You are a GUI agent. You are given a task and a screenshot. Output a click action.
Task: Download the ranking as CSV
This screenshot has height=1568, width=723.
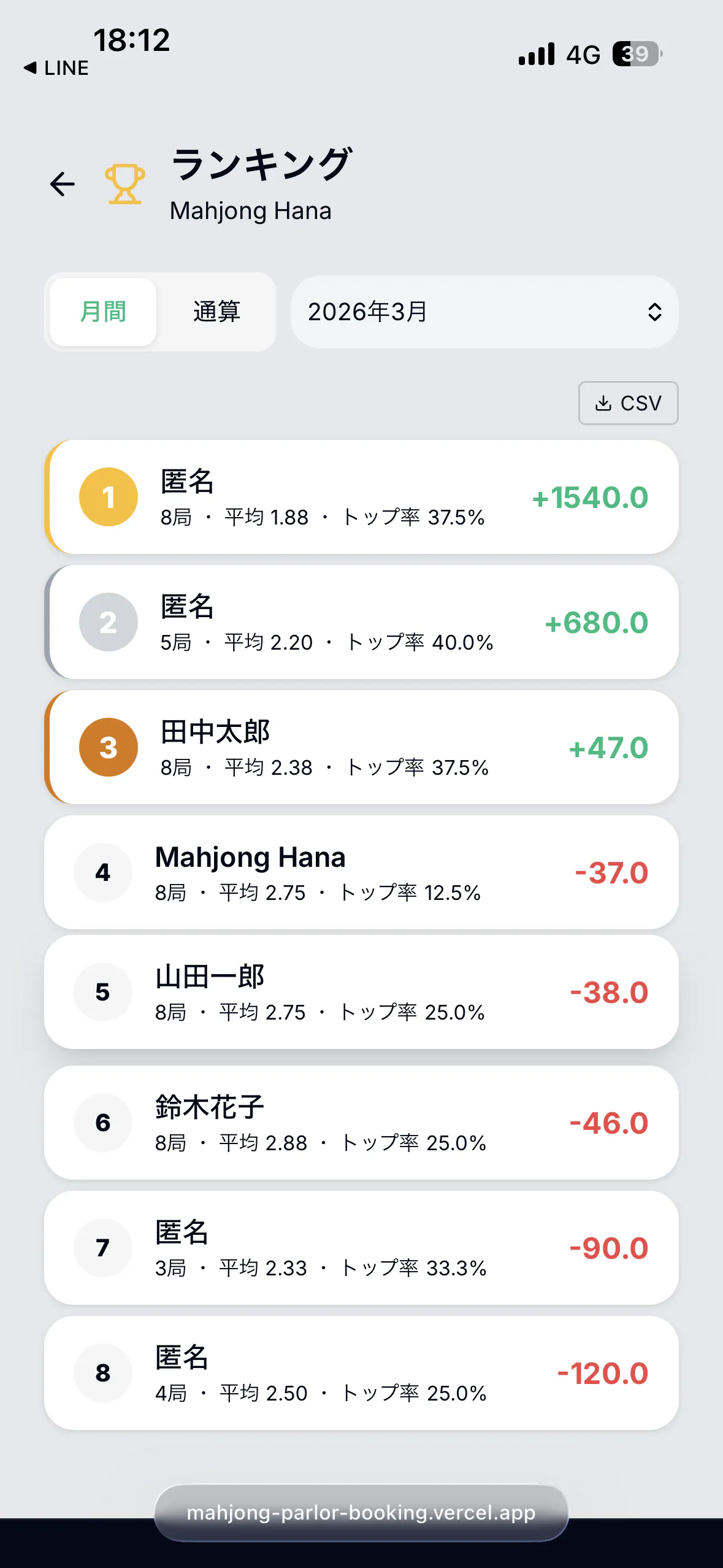pyautogui.click(x=628, y=403)
